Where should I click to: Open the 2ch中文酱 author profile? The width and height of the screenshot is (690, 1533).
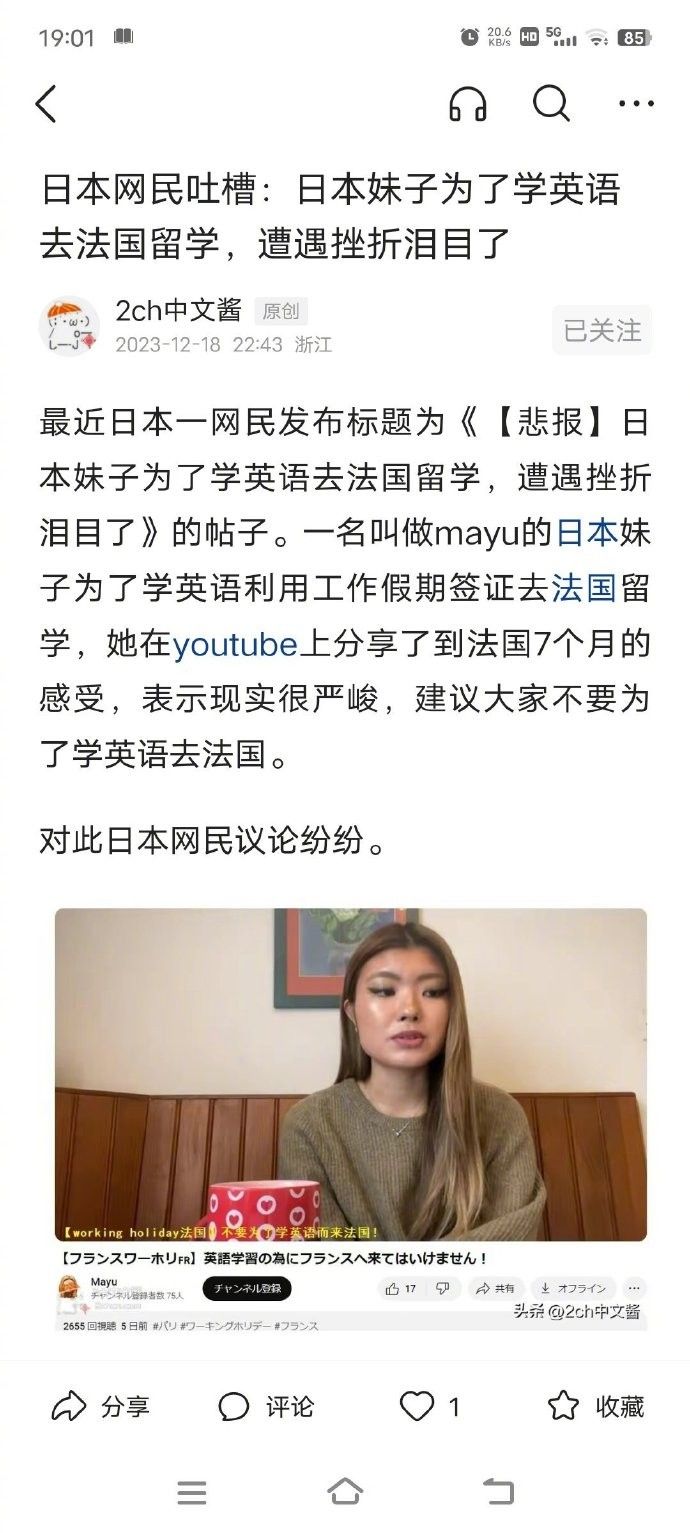click(x=178, y=311)
